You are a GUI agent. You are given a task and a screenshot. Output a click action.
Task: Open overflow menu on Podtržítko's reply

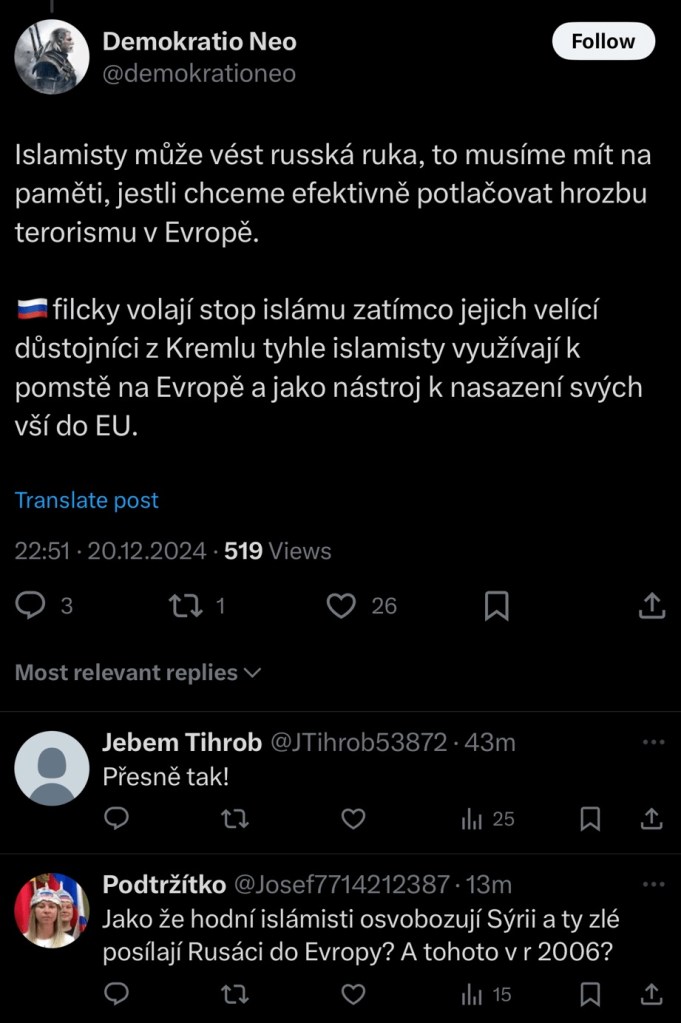pos(652,885)
